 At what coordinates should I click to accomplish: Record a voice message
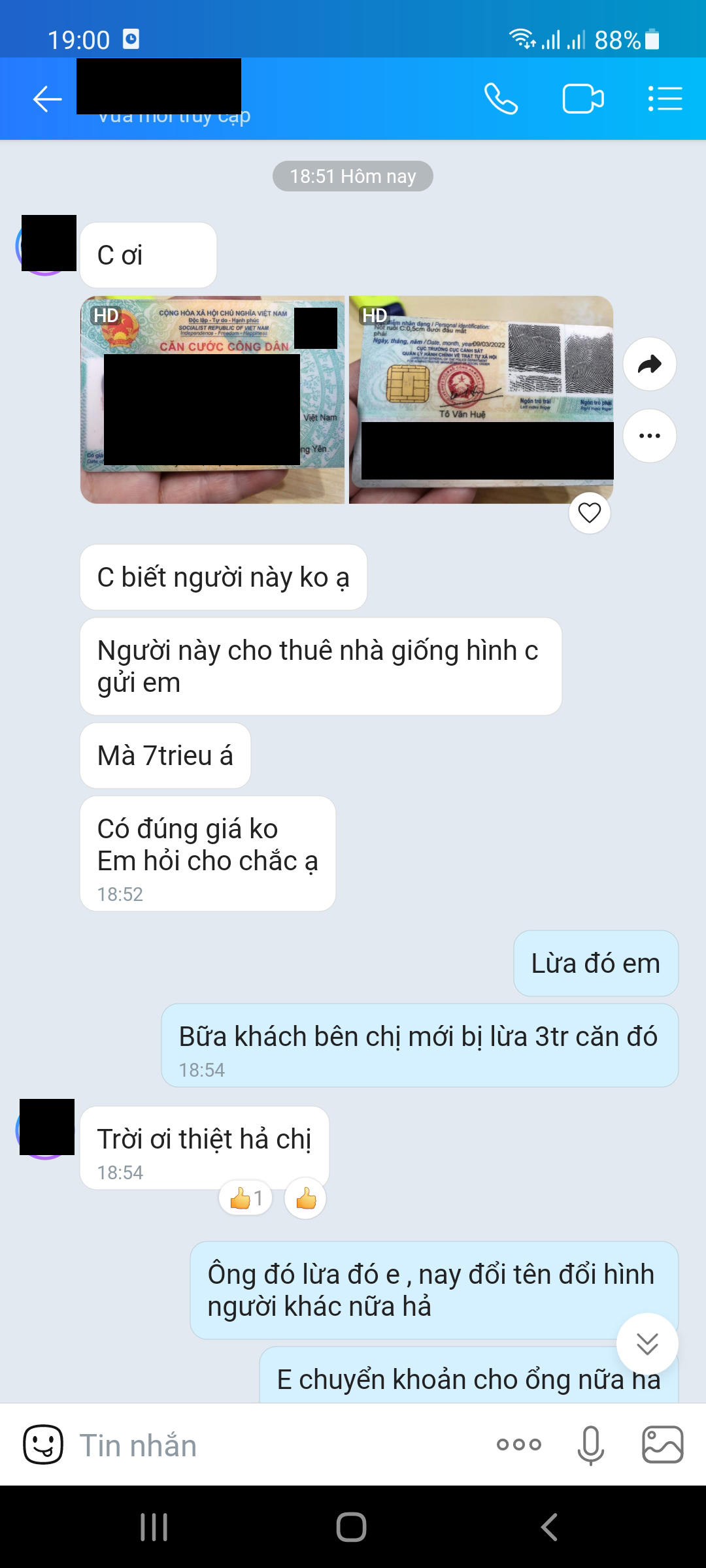pos(590,1445)
